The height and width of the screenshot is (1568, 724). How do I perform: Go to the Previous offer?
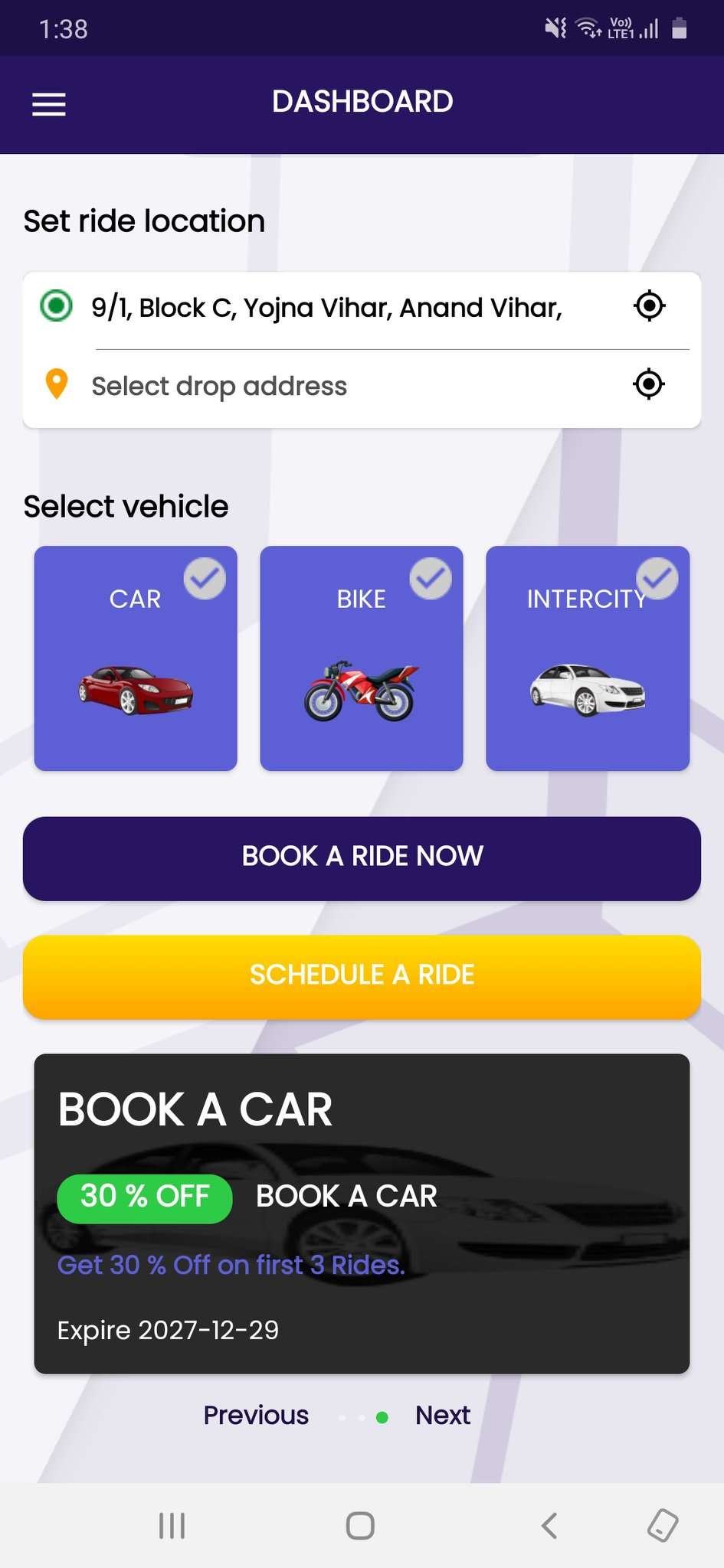pos(256,1416)
